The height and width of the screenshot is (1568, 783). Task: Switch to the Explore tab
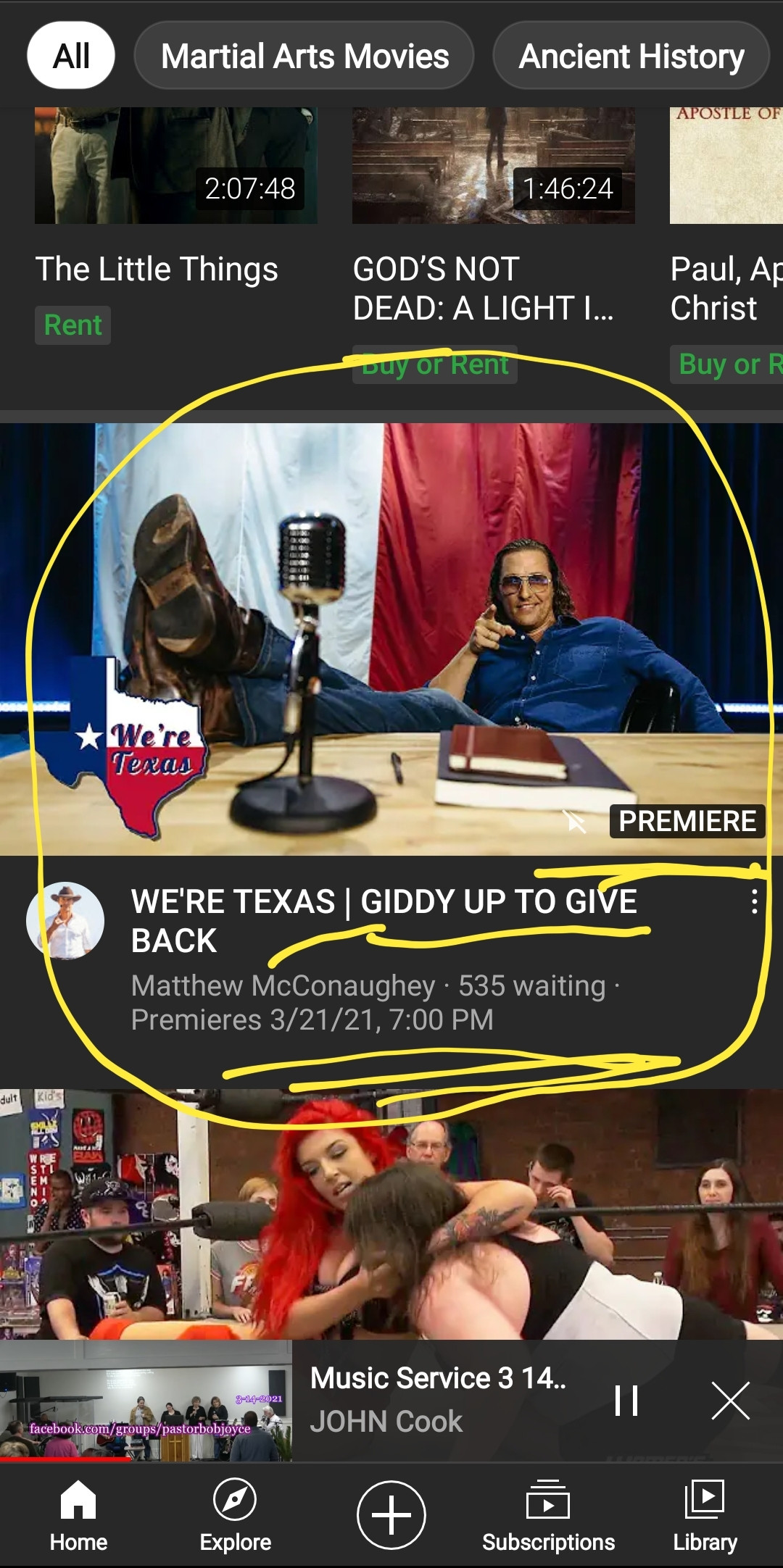(x=235, y=1516)
